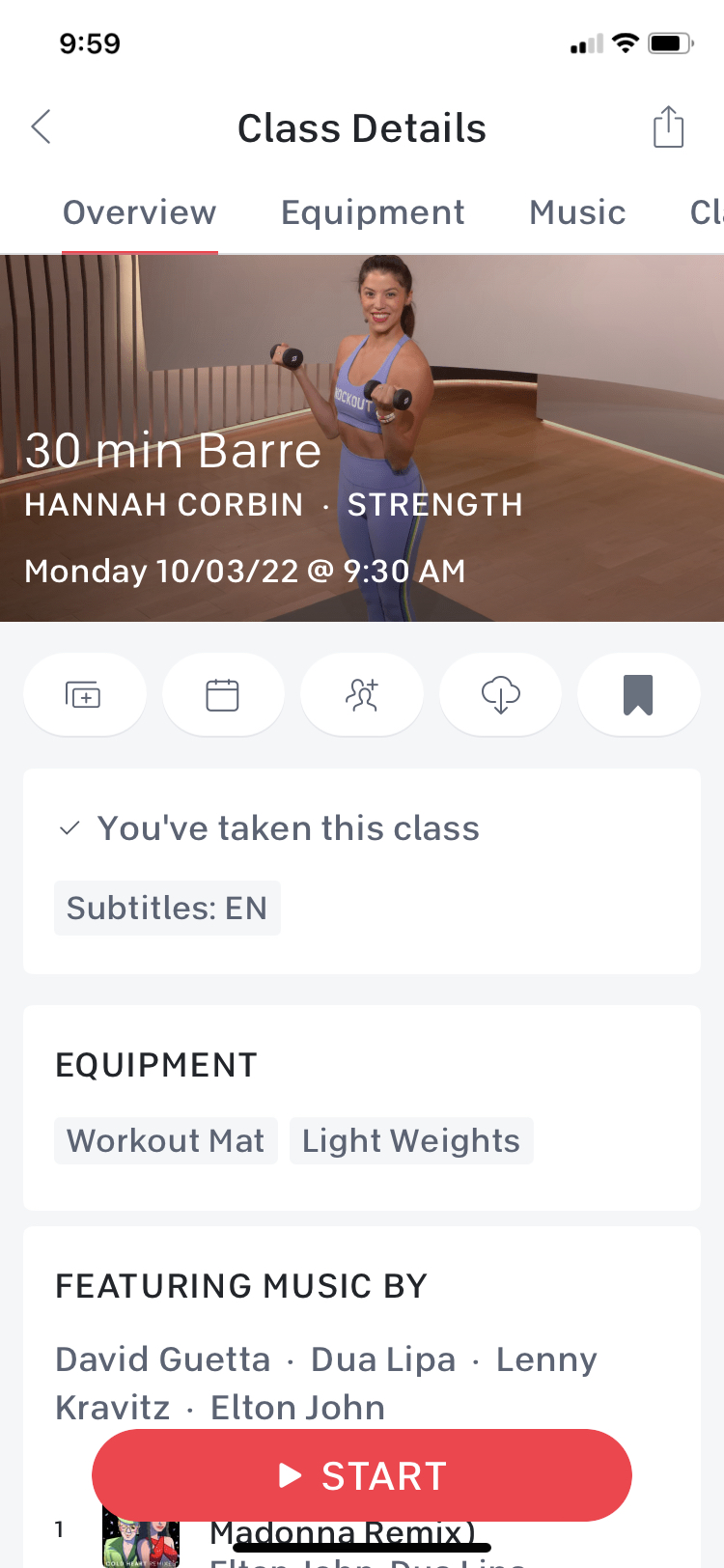Switch to the Music tab
Screen dimensions: 724x1568
(577, 213)
